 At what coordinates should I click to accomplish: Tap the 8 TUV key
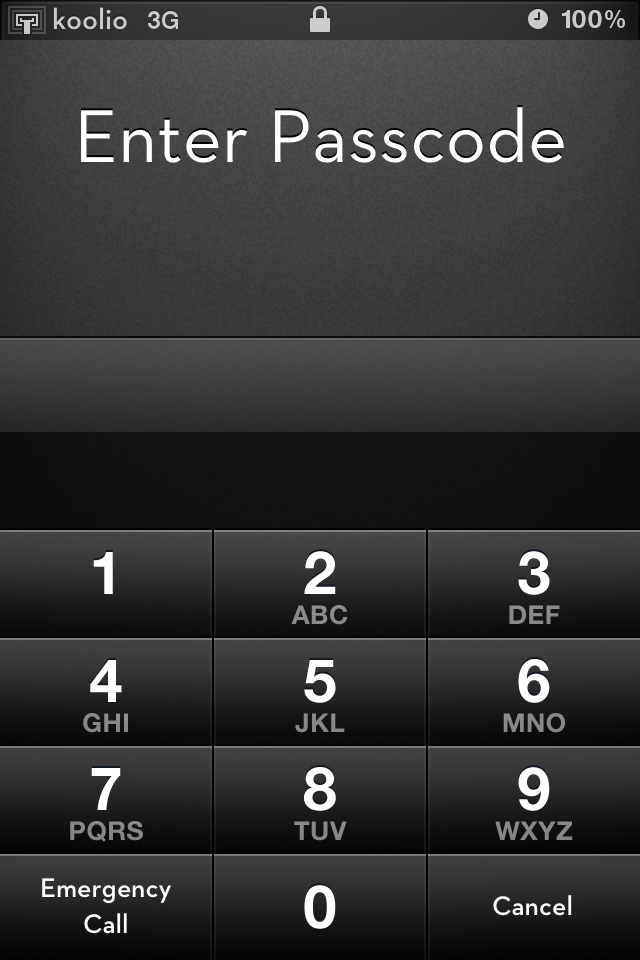[319, 802]
